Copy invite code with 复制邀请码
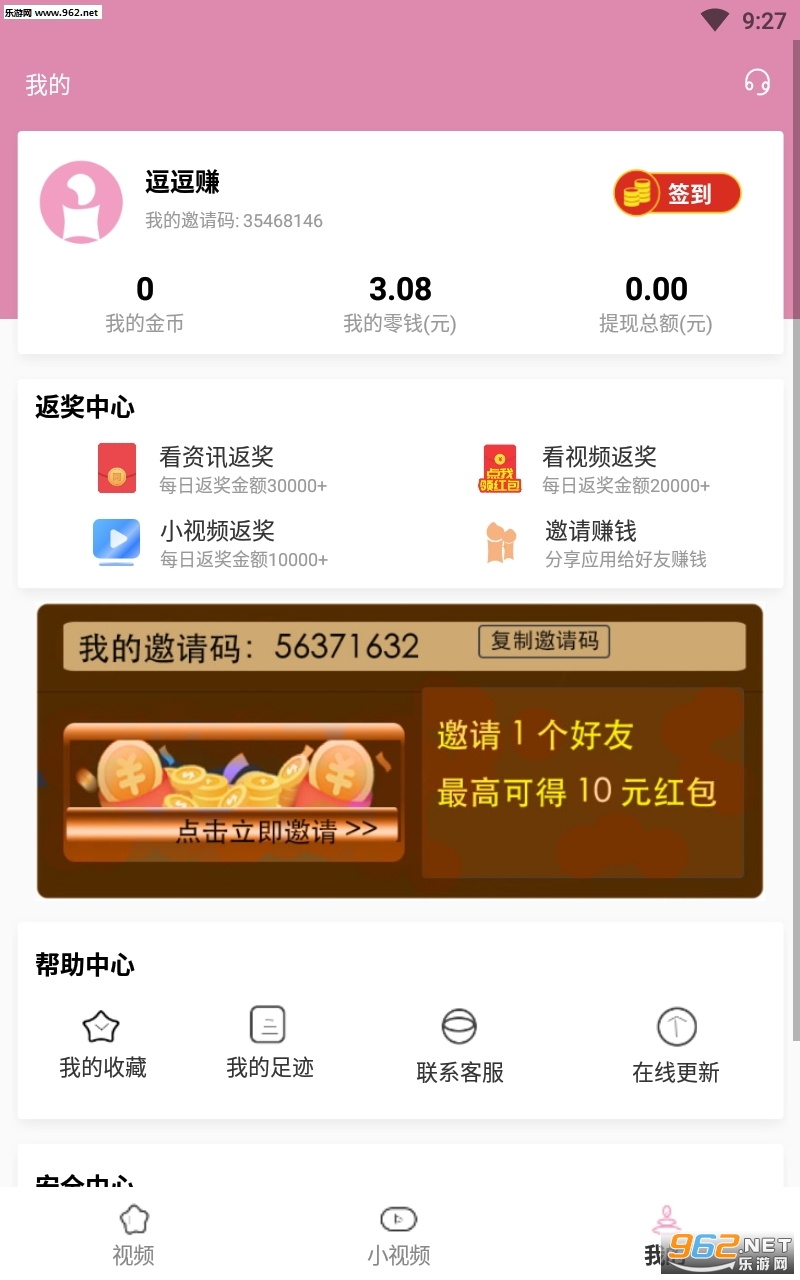The image size is (800, 1280). (544, 641)
